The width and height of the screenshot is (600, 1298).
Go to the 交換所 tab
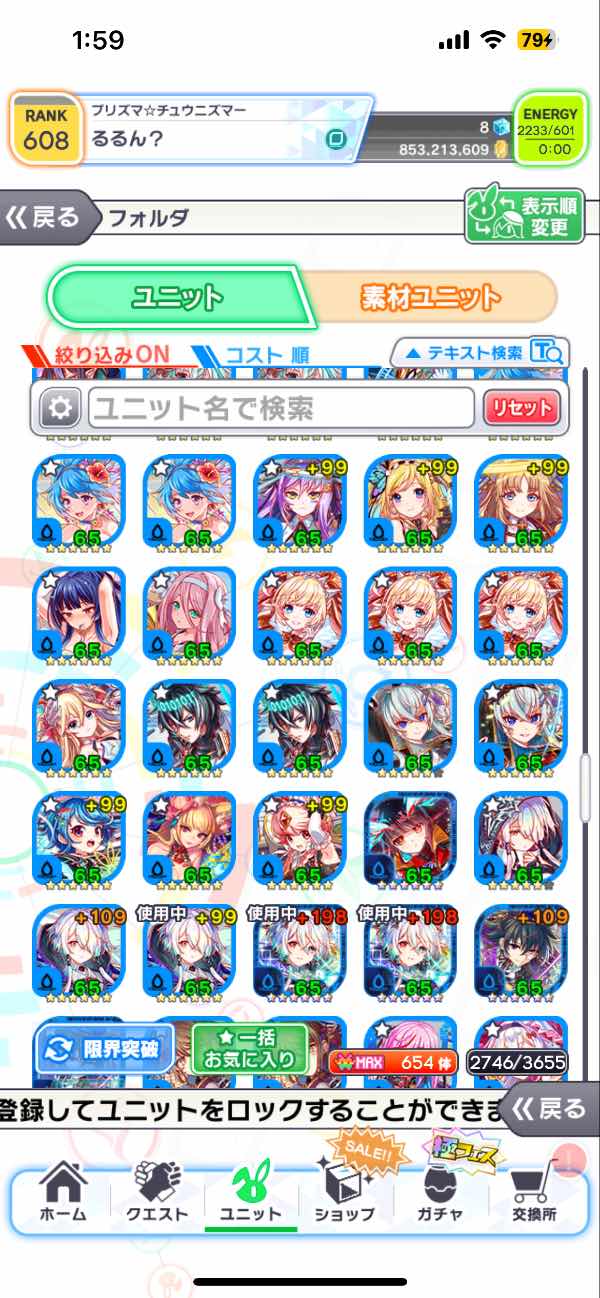(x=533, y=1192)
